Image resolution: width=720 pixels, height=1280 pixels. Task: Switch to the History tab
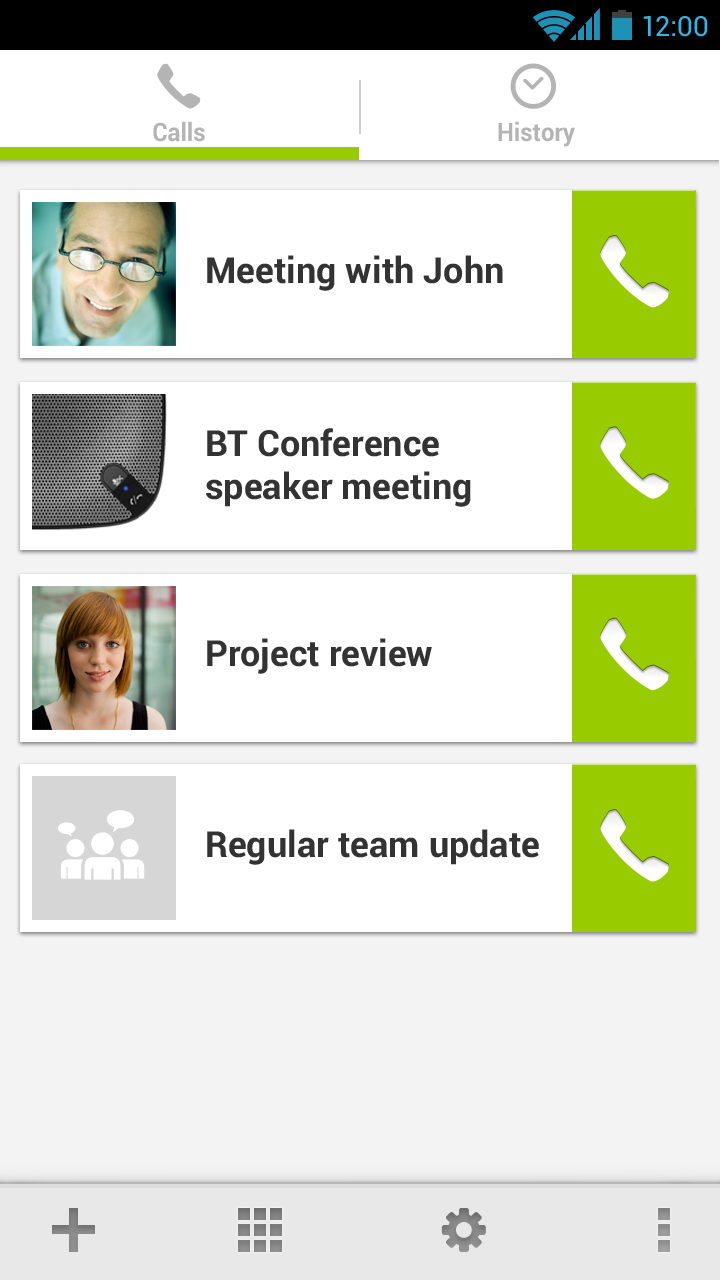pos(535,105)
